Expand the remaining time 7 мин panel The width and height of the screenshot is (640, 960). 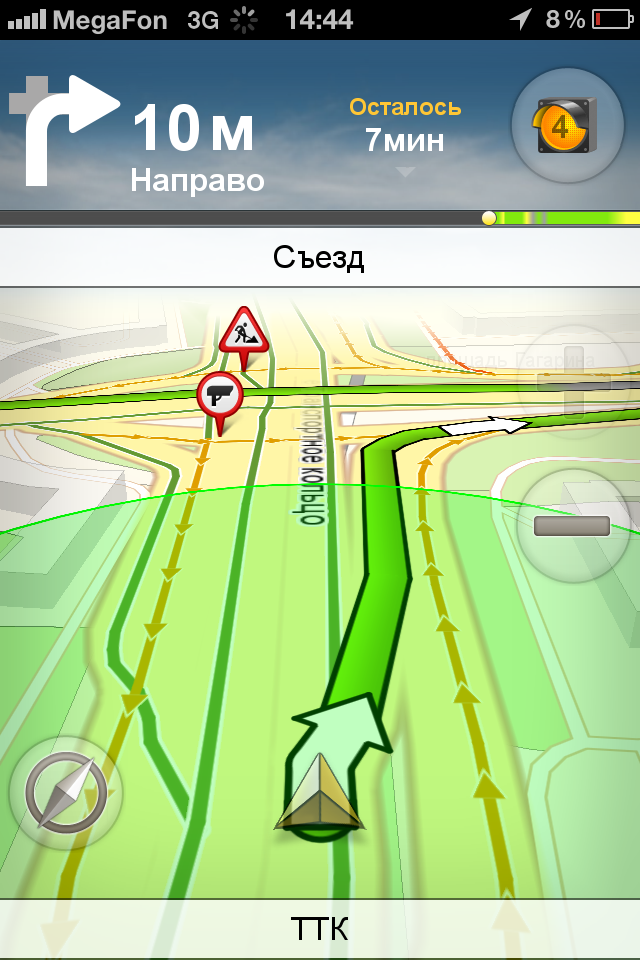coord(405,137)
